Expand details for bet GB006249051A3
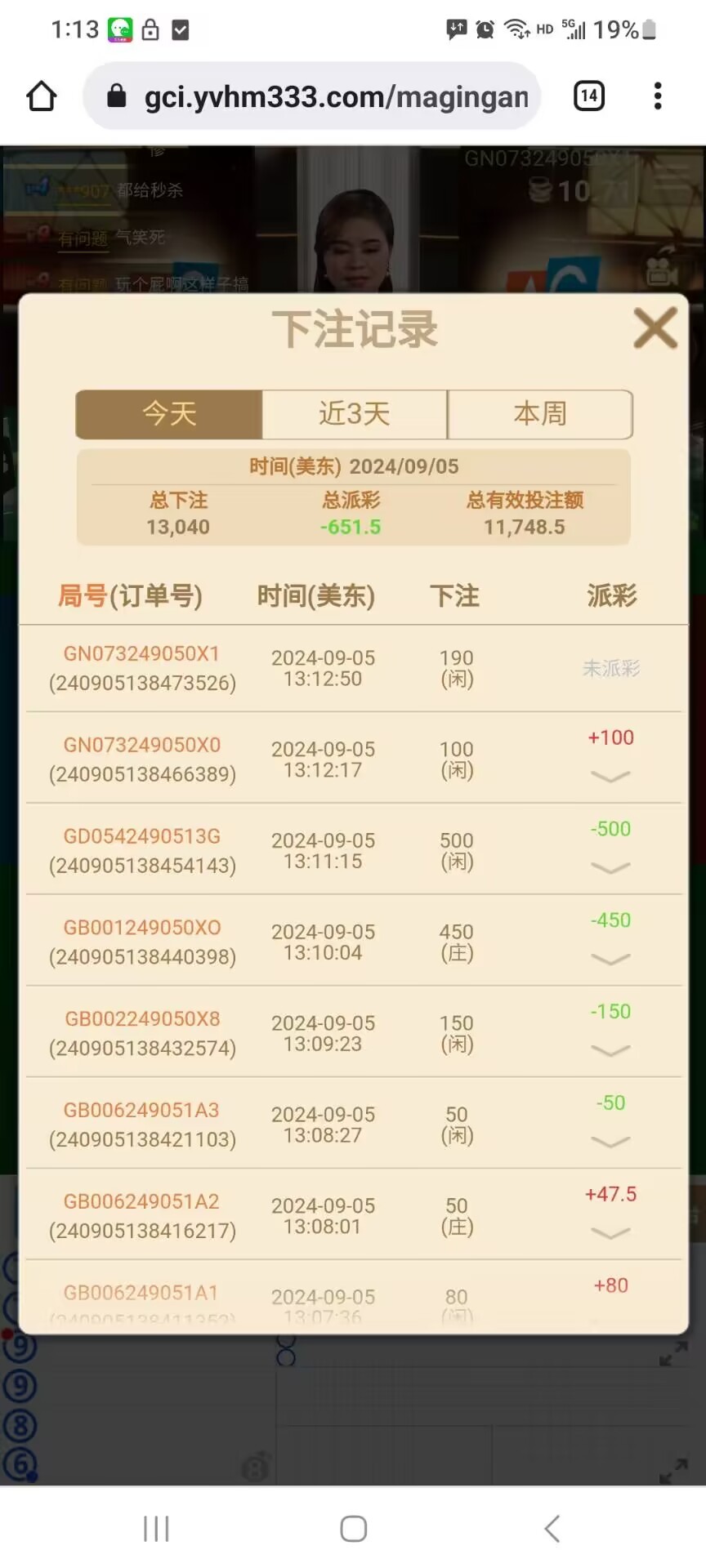Image resolution: width=706 pixels, height=1568 pixels. tap(610, 1143)
